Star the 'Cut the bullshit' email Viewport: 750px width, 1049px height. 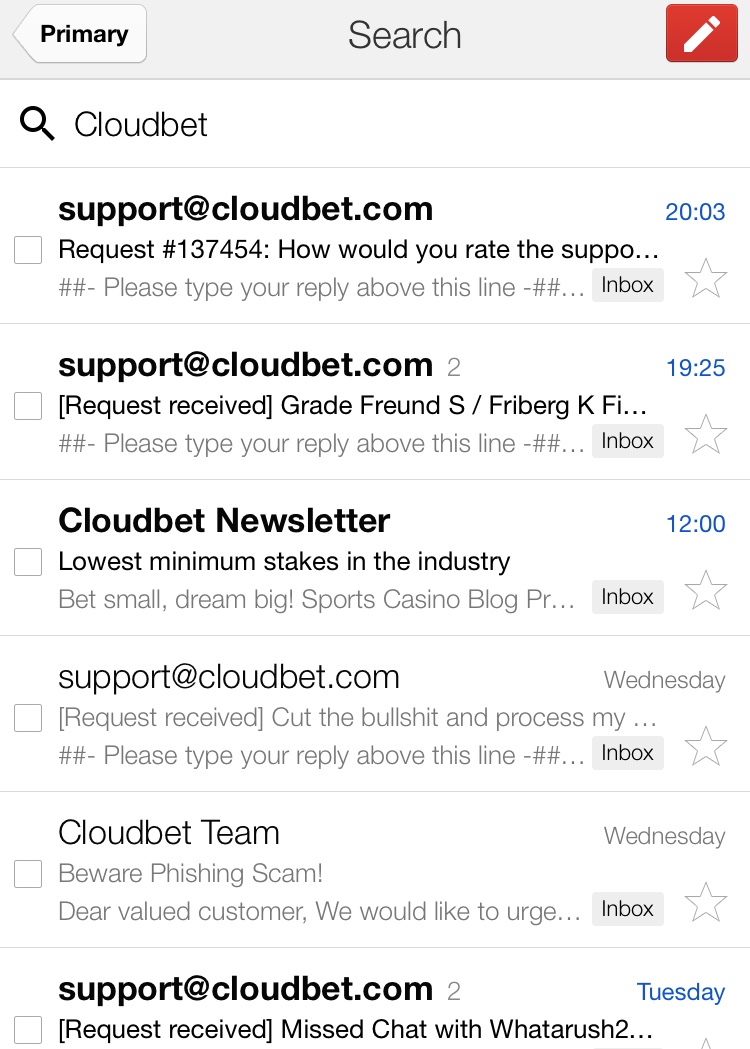point(706,747)
